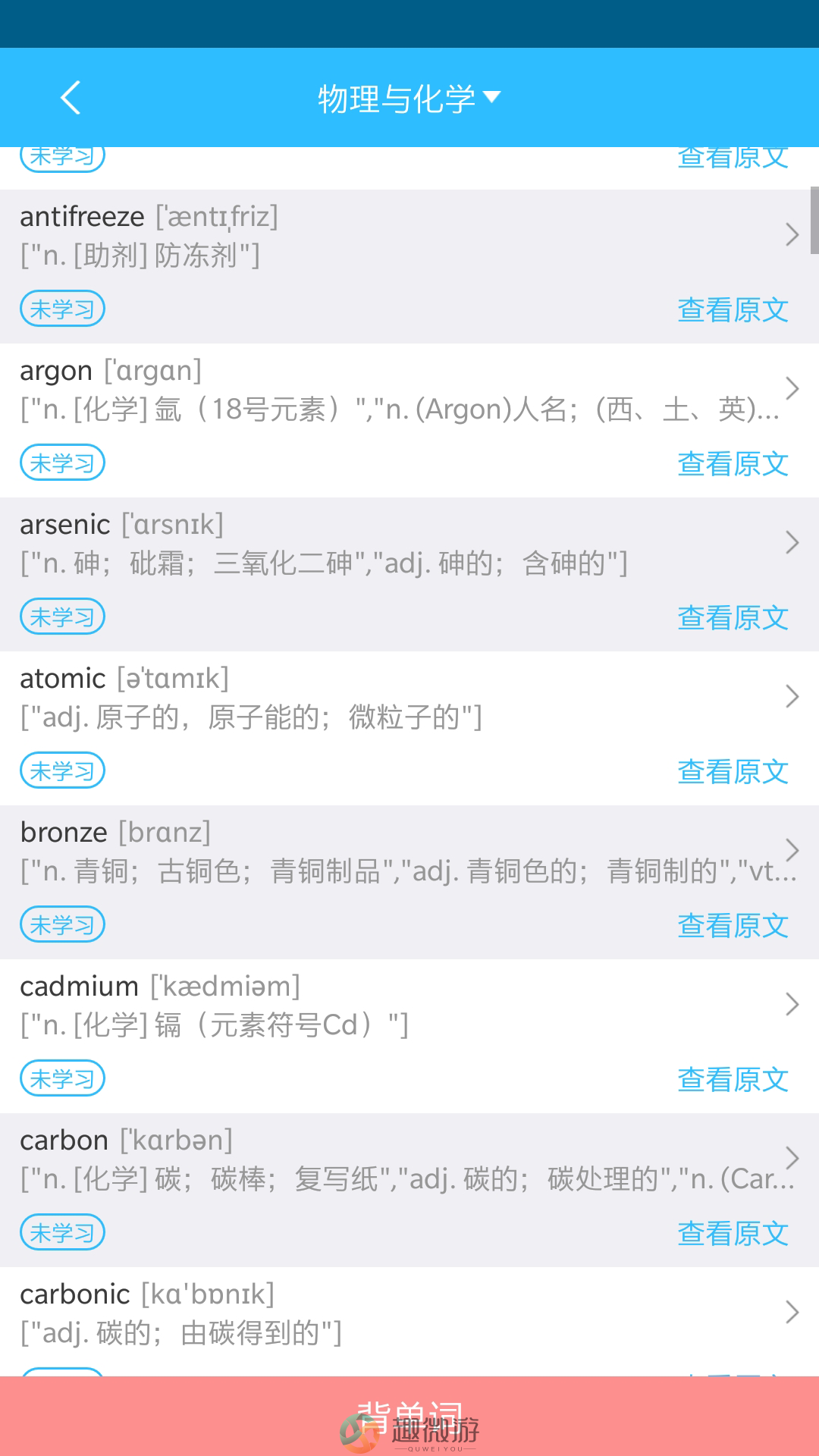This screenshot has width=819, height=1456.
Task: Tap 查看原文 under antifreeze
Action: tap(733, 309)
